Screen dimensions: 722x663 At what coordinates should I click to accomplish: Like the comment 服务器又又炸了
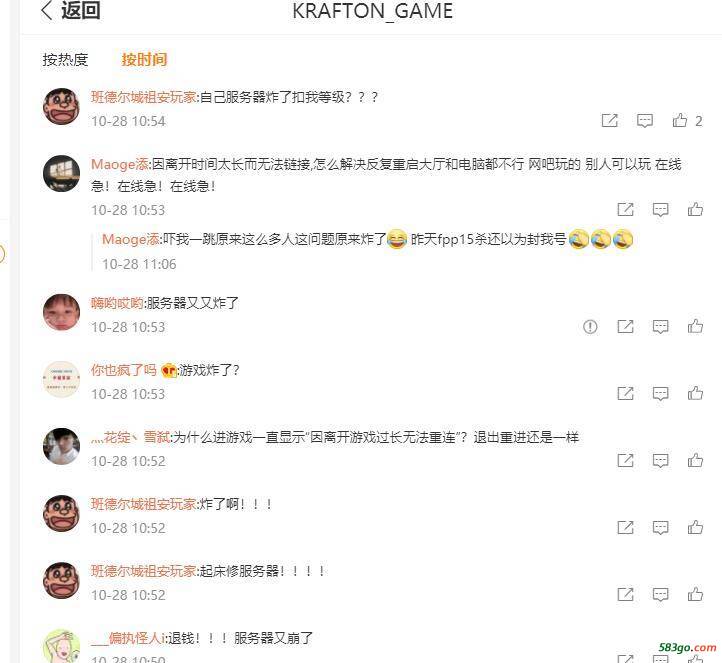point(695,327)
